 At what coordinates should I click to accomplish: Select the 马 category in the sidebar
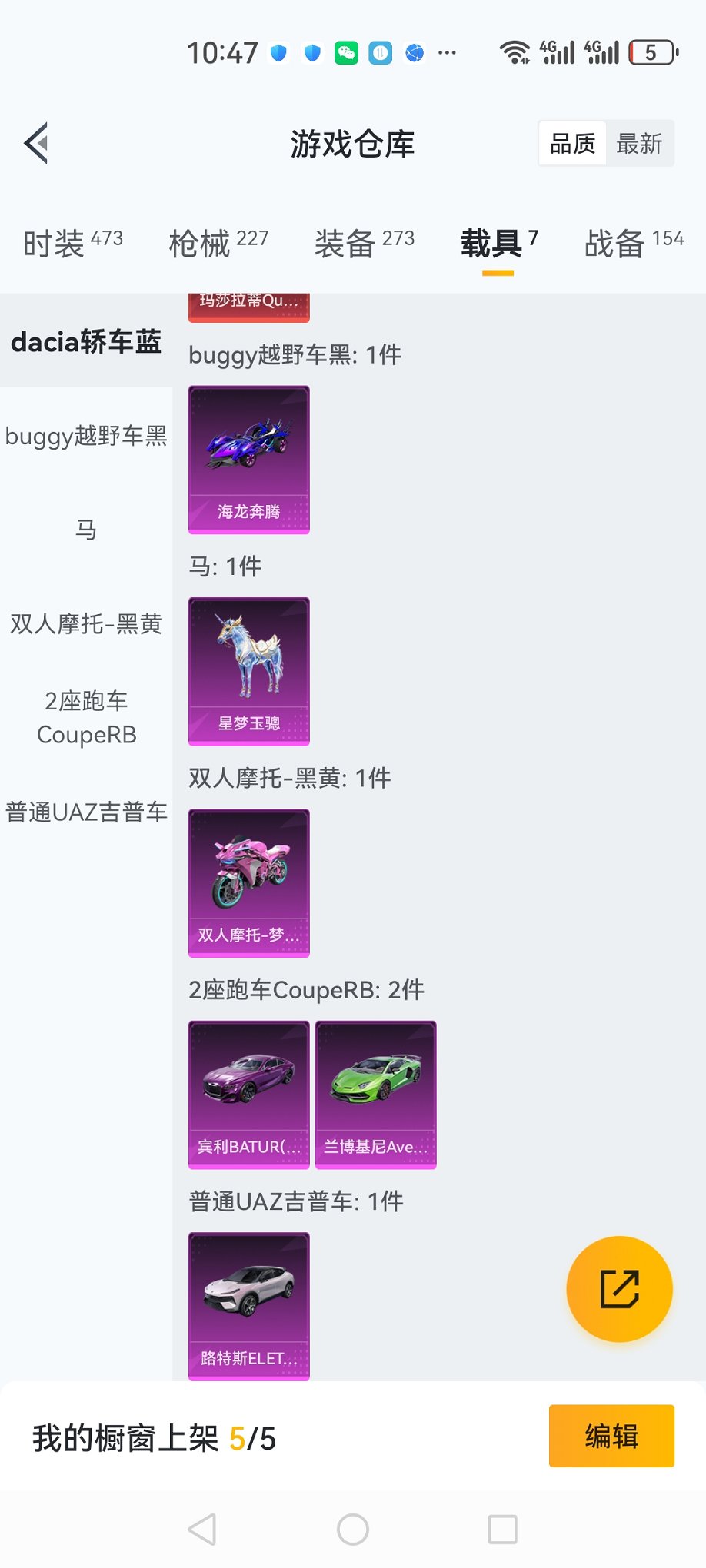tap(86, 529)
